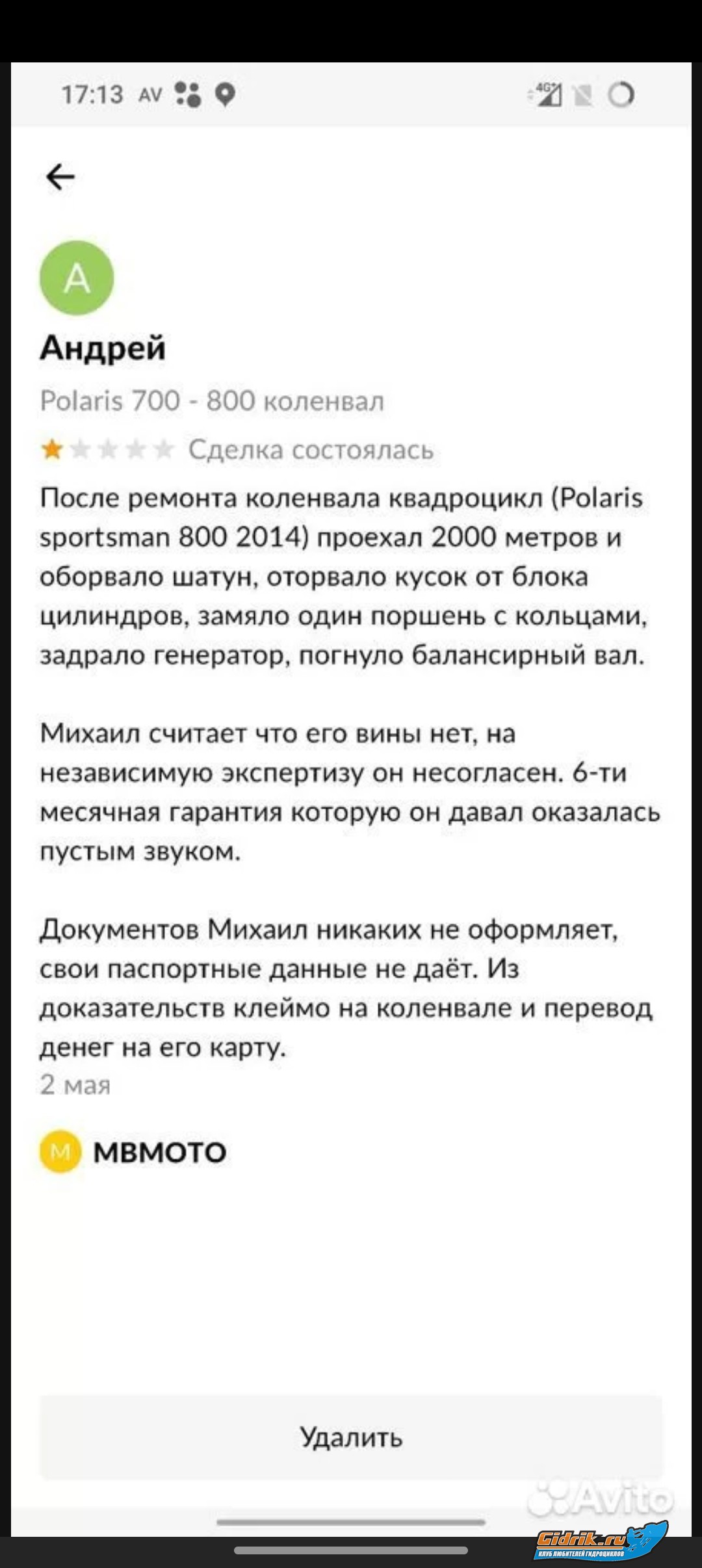Tap the Удалить button to delete review
Viewport: 702px width, 1568px height.
tap(351, 1437)
